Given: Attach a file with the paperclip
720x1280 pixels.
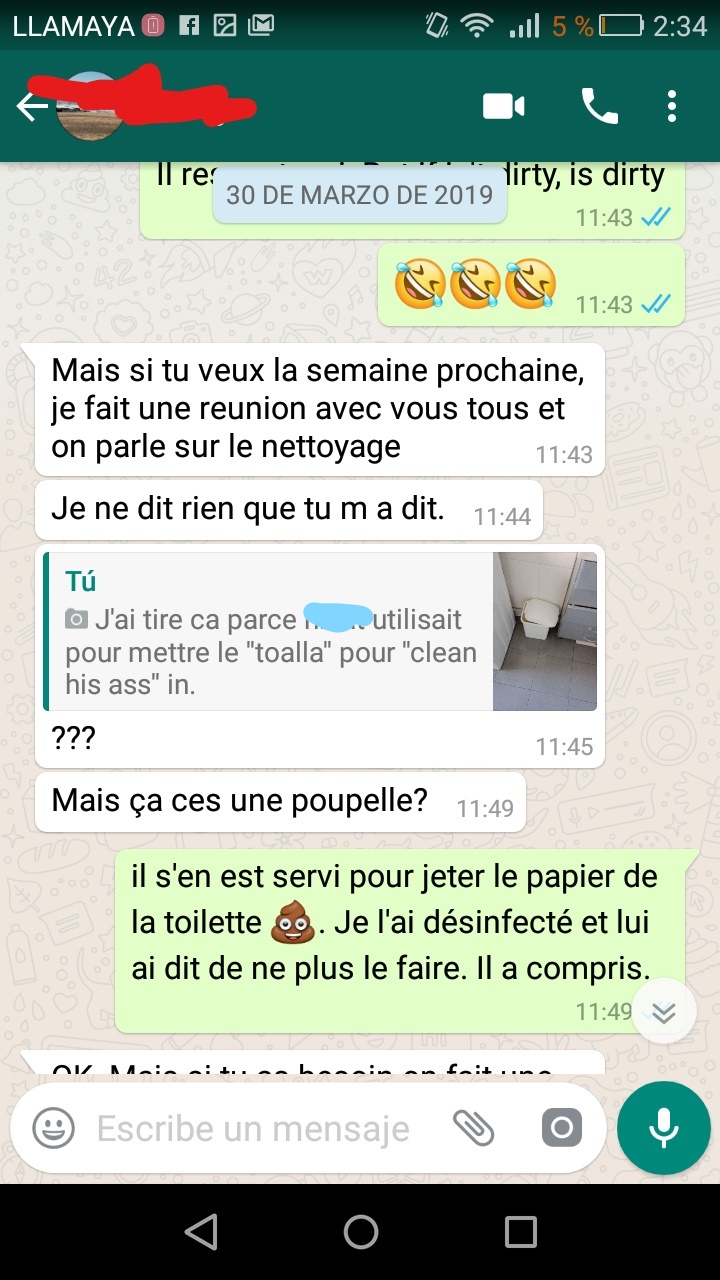Looking at the screenshot, I should pyautogui.click(x=473, y=1129).
